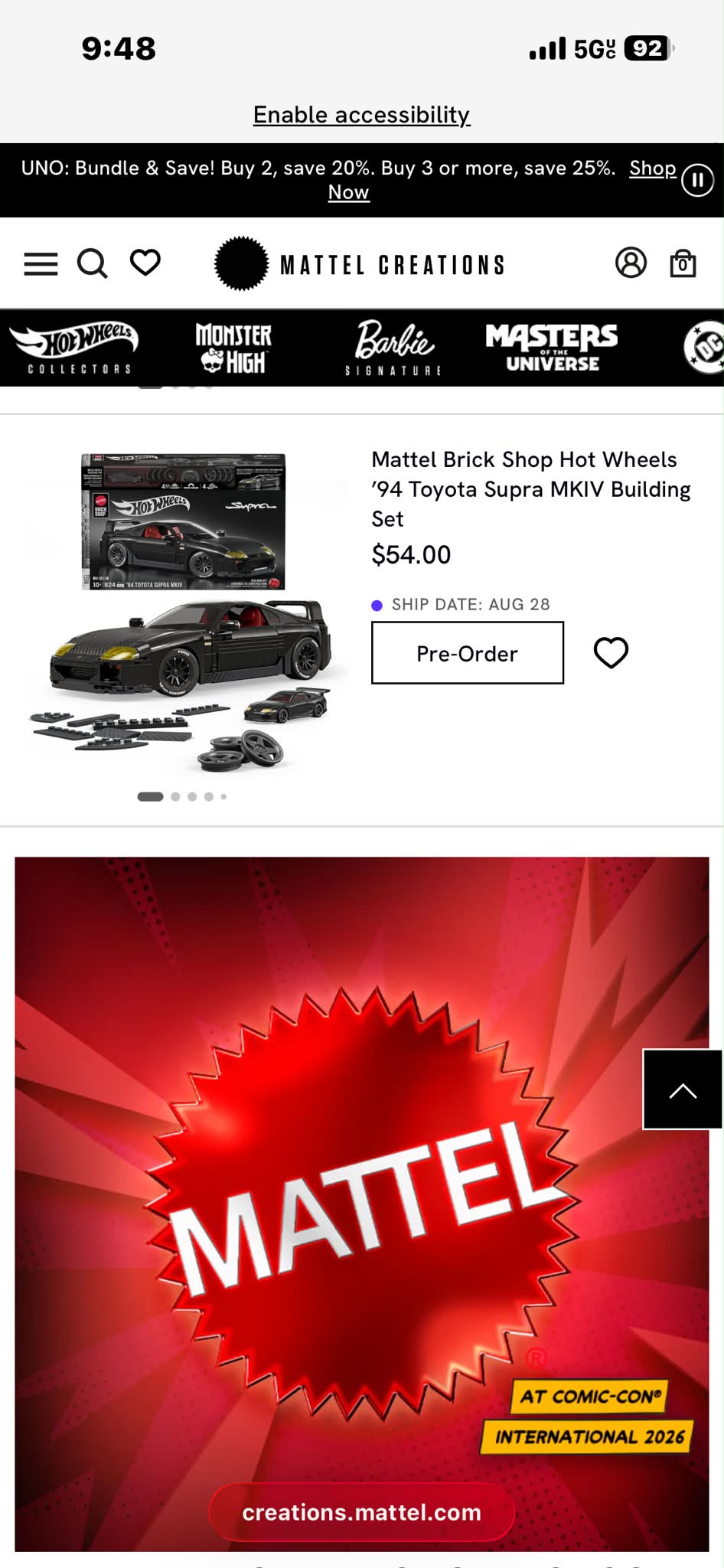Open the Mattel at Comic-Con 2026 banner

click(x=362, y=1204)
